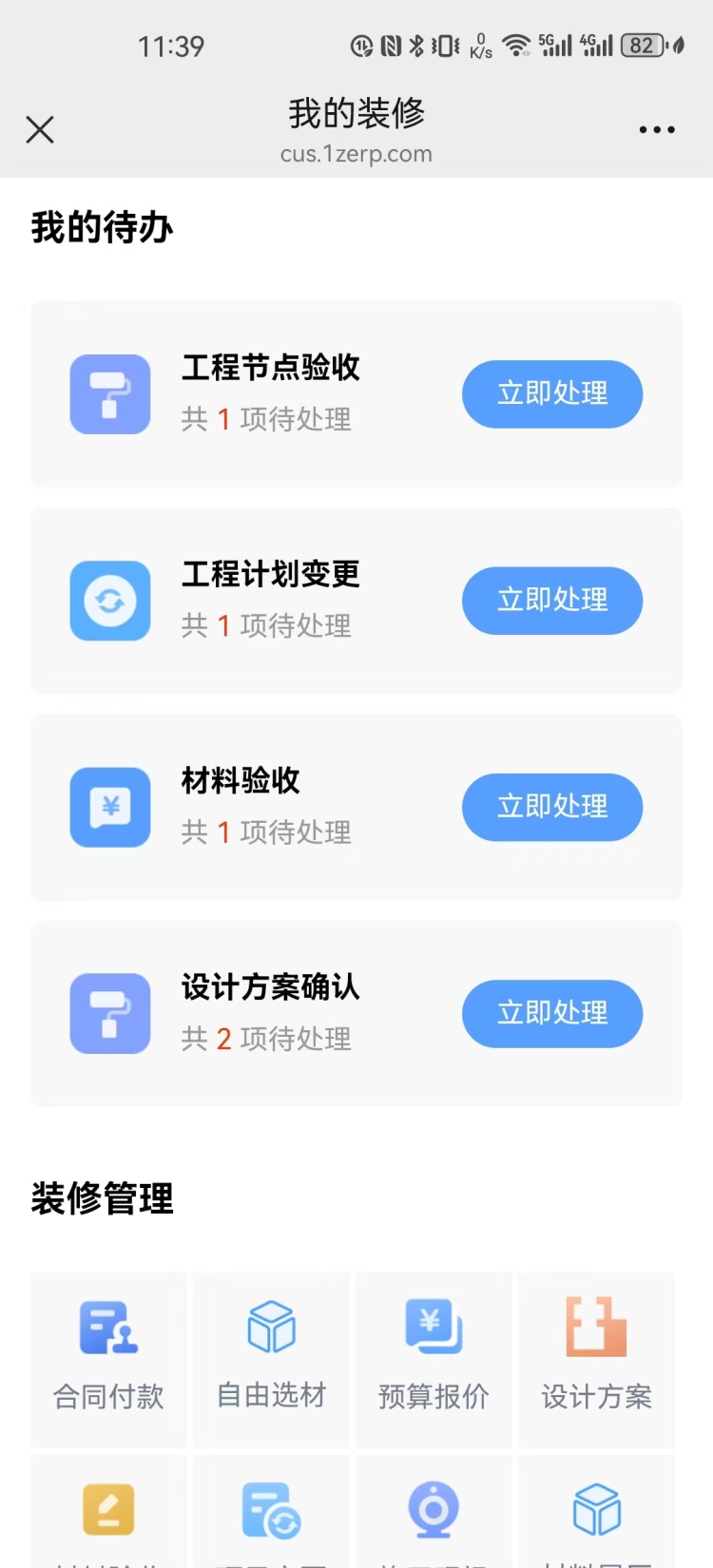Open 设计方案 tile

click(x=596, y=1359)
